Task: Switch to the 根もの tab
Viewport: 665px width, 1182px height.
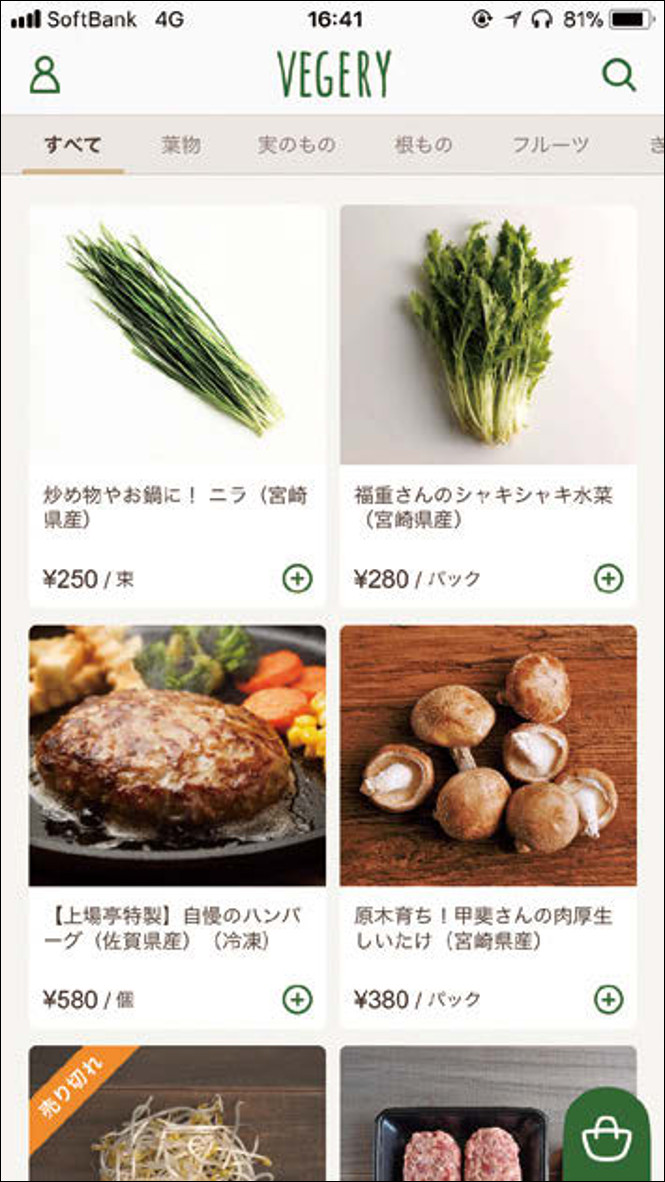Action: click(x=423, y=145)
